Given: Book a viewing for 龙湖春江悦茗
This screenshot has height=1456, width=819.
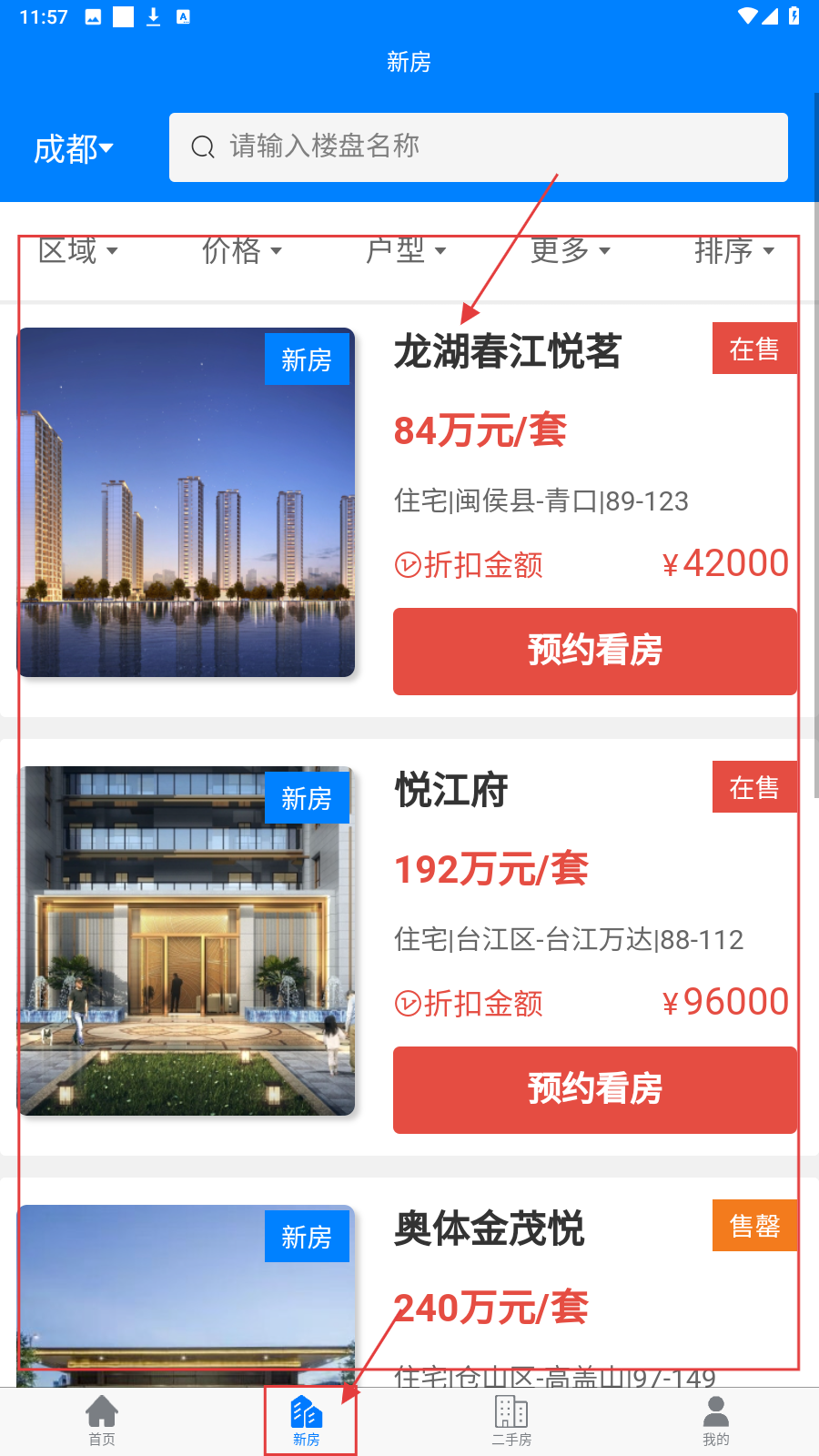Looking at the screenshot, I should [x=594, y=652].
